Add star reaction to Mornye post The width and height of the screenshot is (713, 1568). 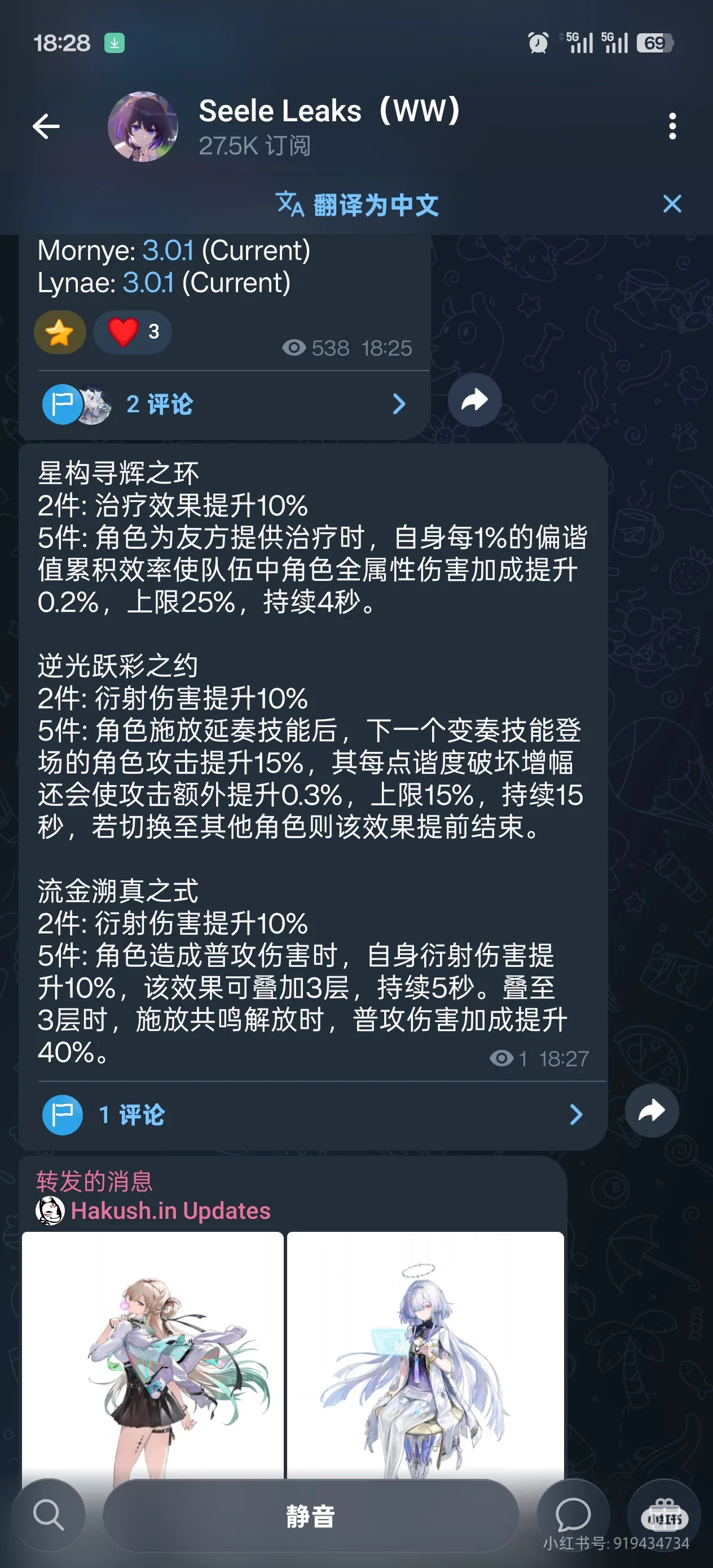point(60,332)
